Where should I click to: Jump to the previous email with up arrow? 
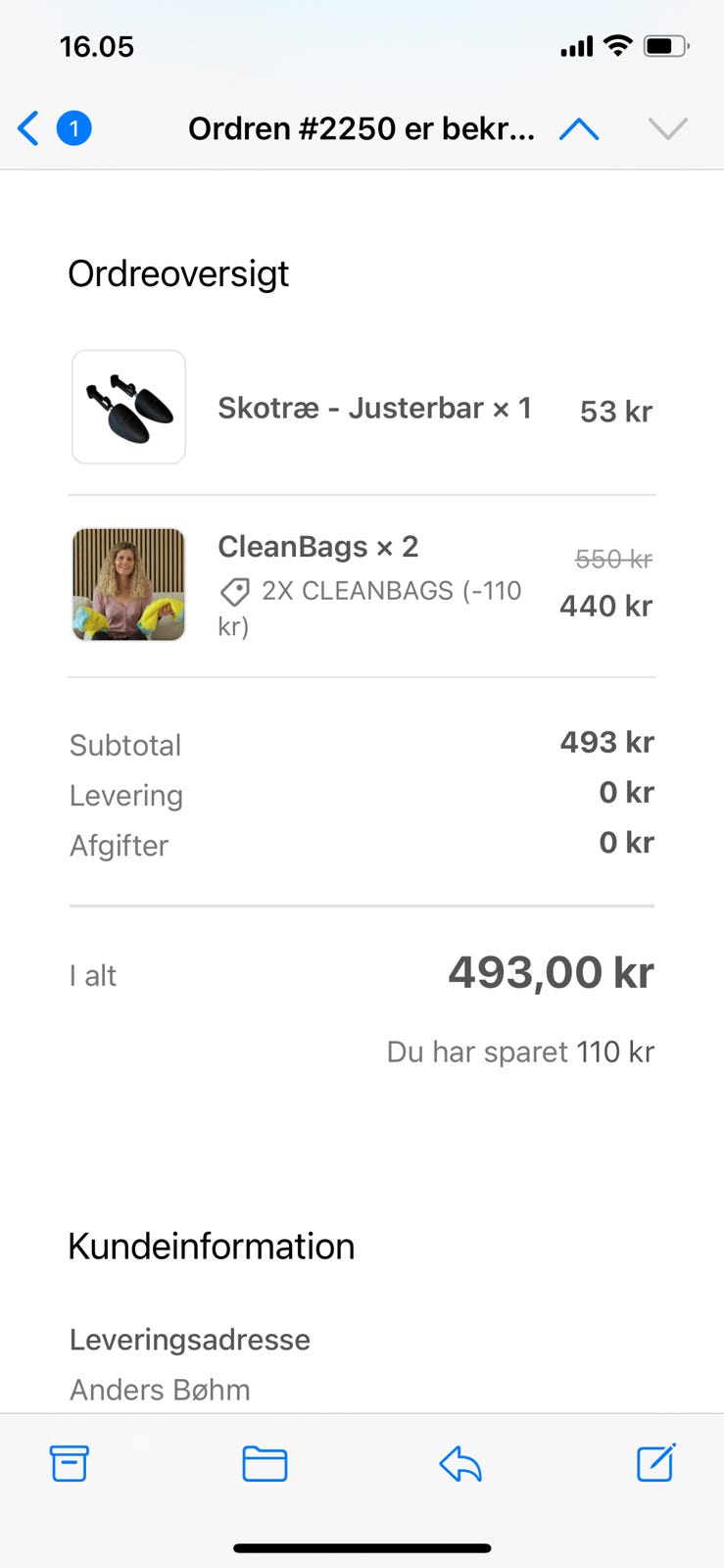[x=579, y=128]
